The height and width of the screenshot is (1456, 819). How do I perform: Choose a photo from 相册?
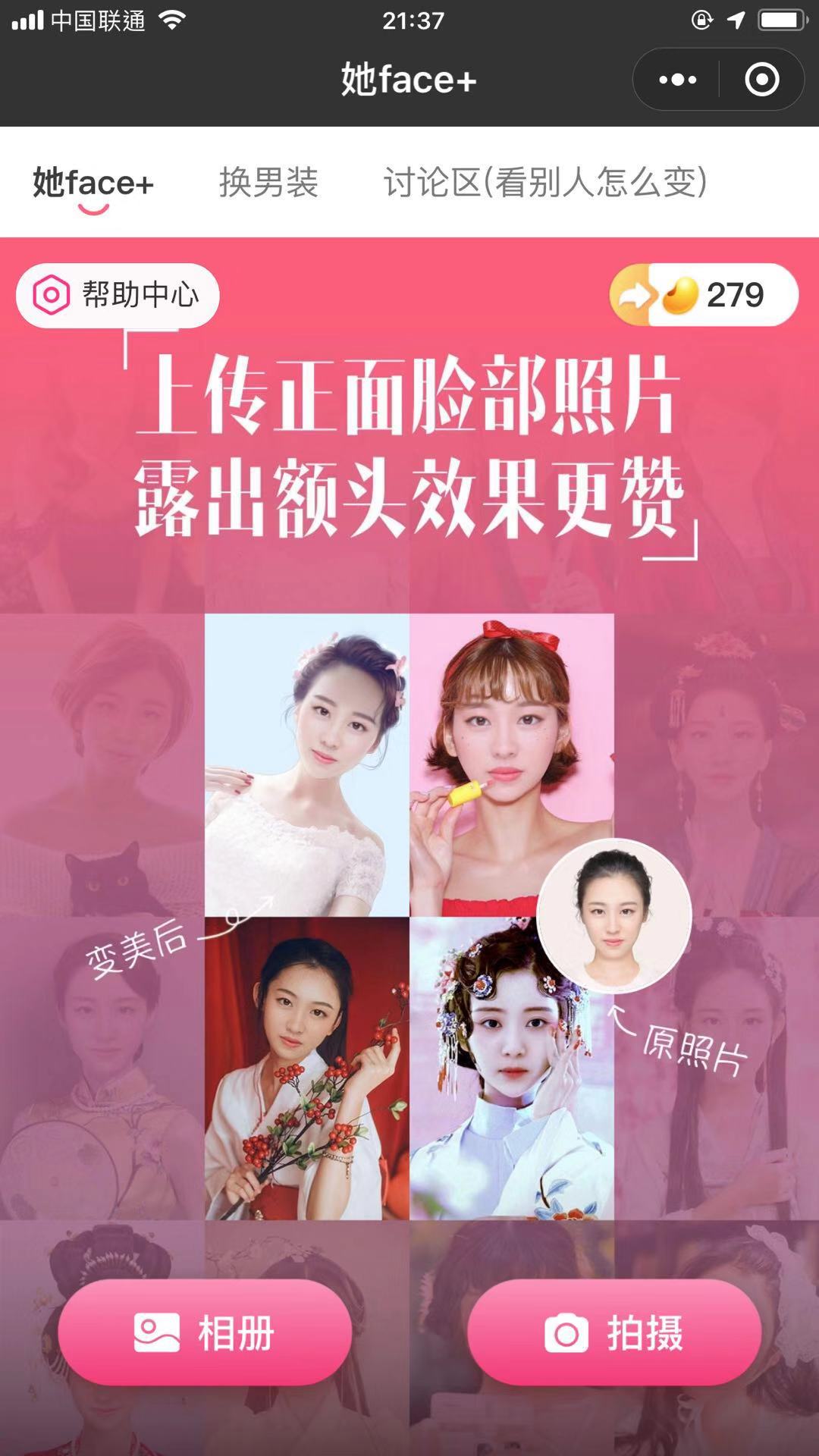pyautogui.click(x=205, y=1332)
